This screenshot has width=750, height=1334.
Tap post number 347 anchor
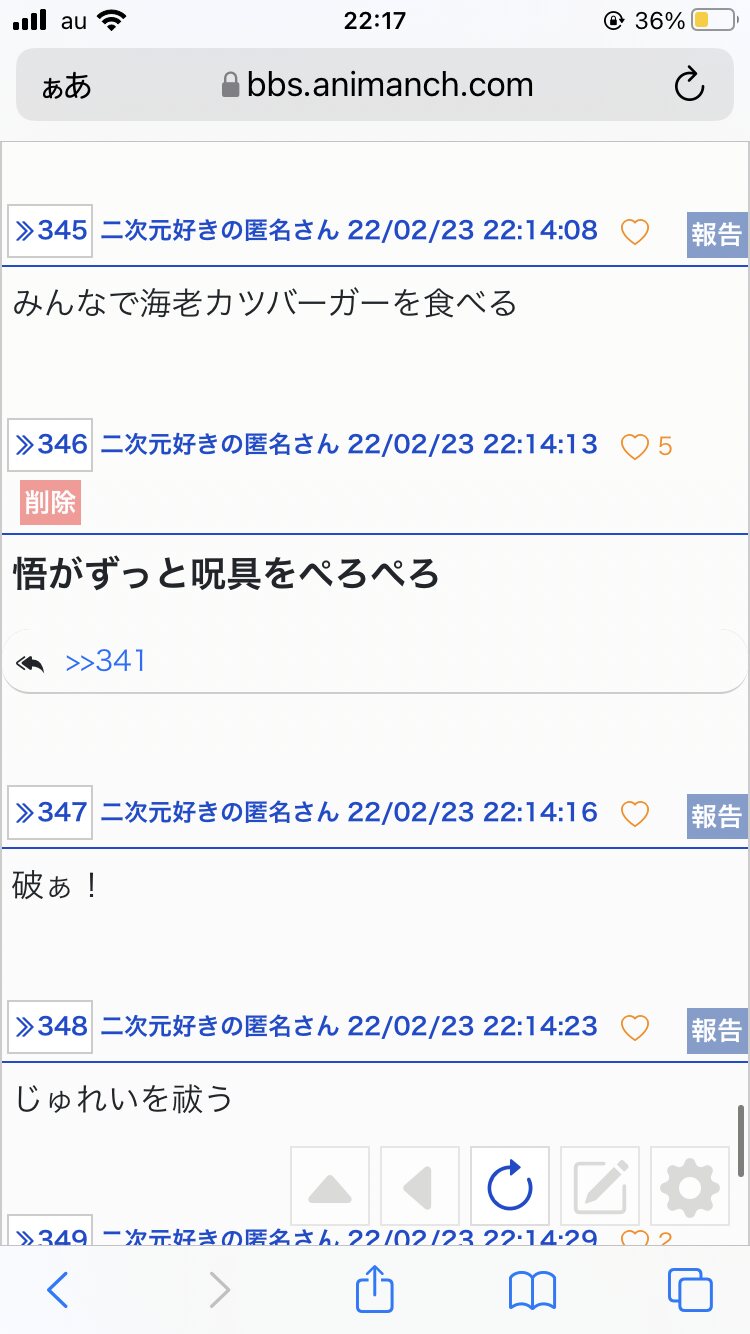[x=50, y=812]
